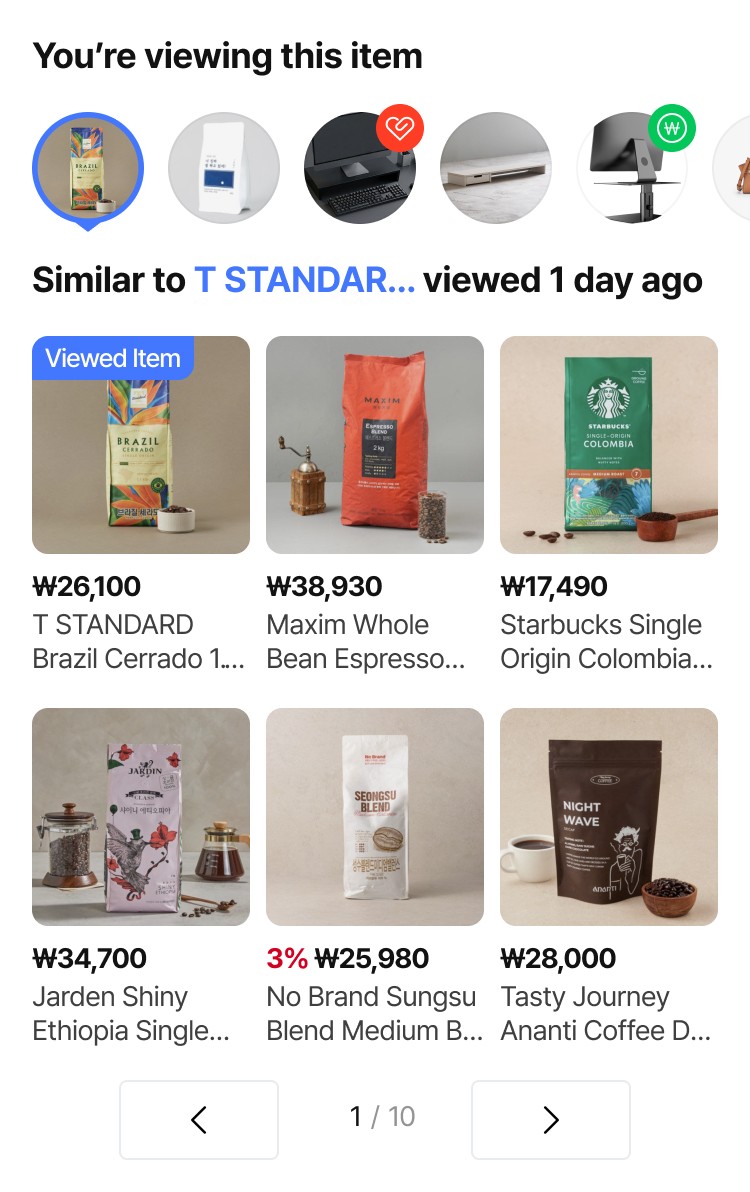Select the flat monitor stand recently viewed circle

coord(496,168)
